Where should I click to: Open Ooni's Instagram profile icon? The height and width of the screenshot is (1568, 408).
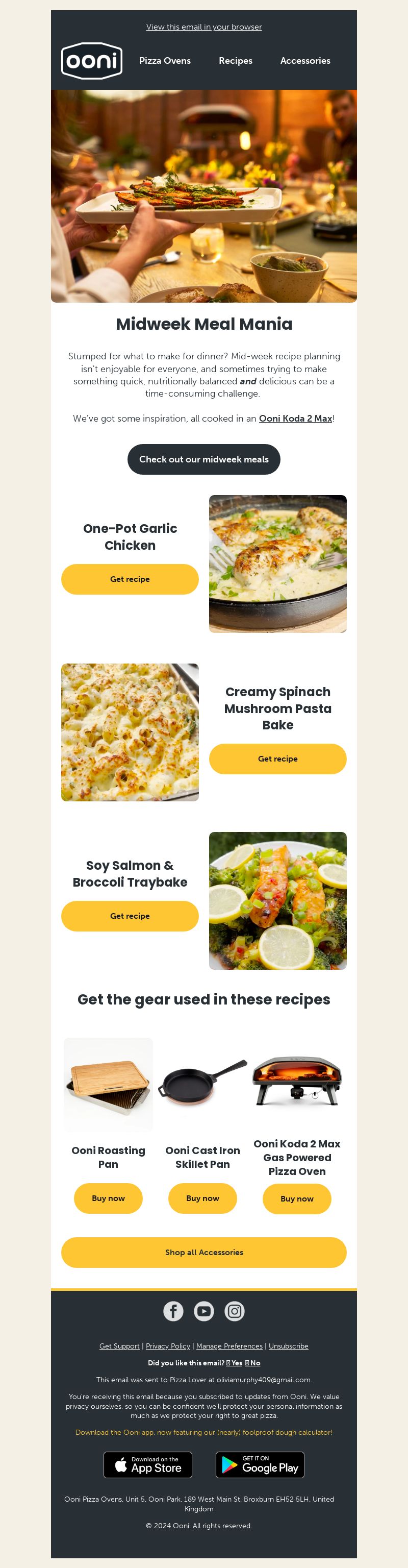click(235, 1311)
